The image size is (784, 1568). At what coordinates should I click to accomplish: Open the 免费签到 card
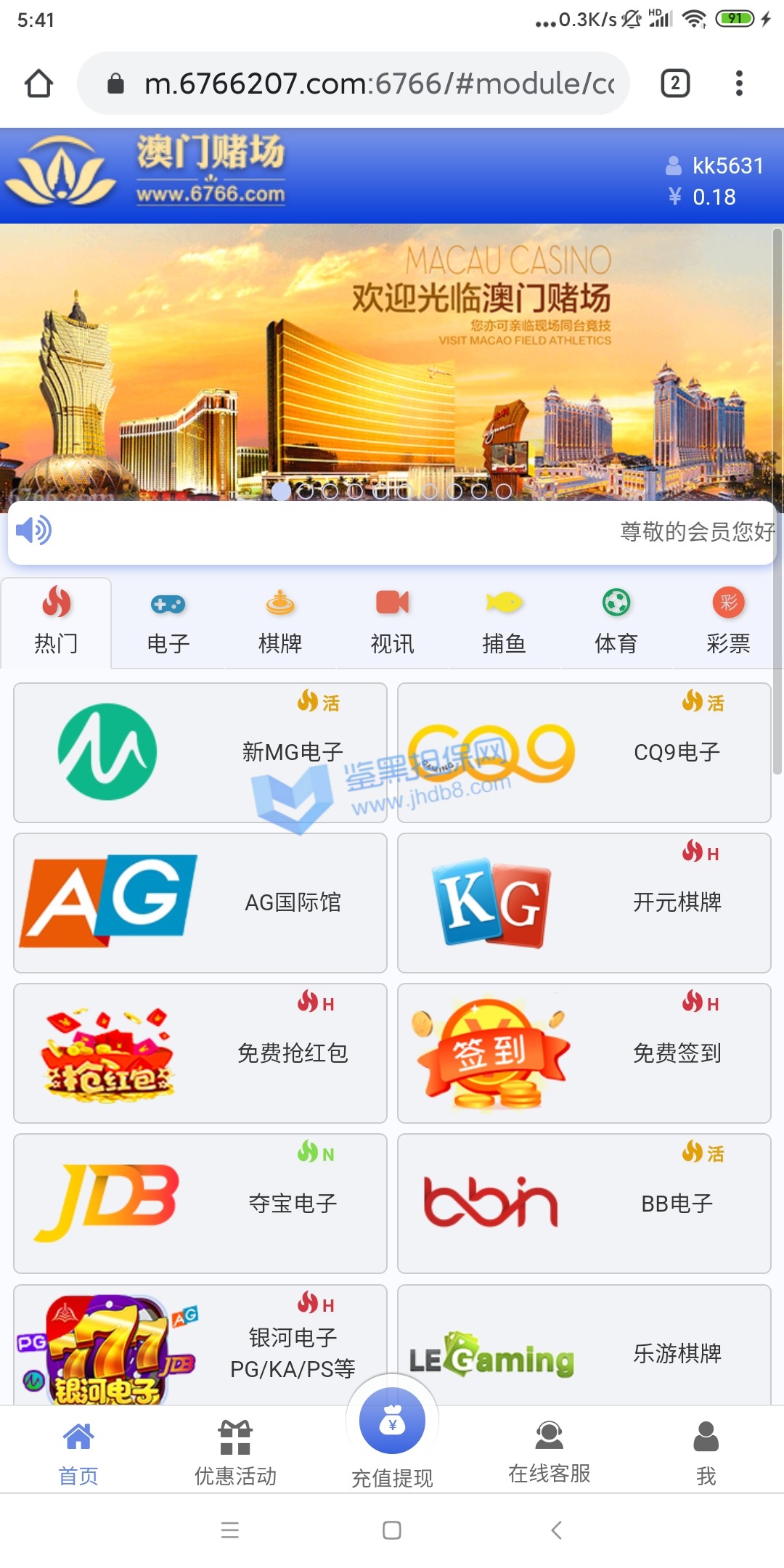pyautogui.click(x=584, y=1053)
